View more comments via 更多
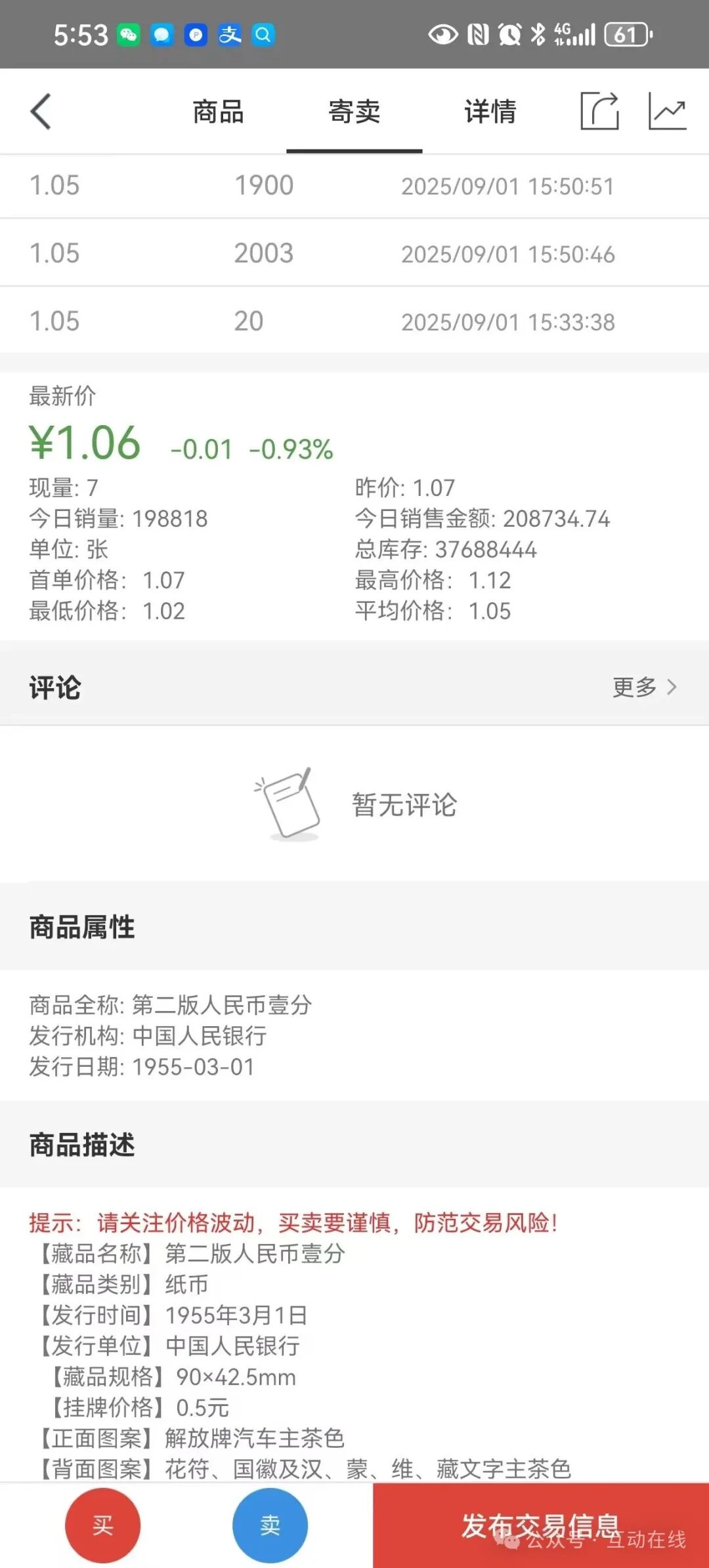The image size is (709, 1568). tap(645, 687)
